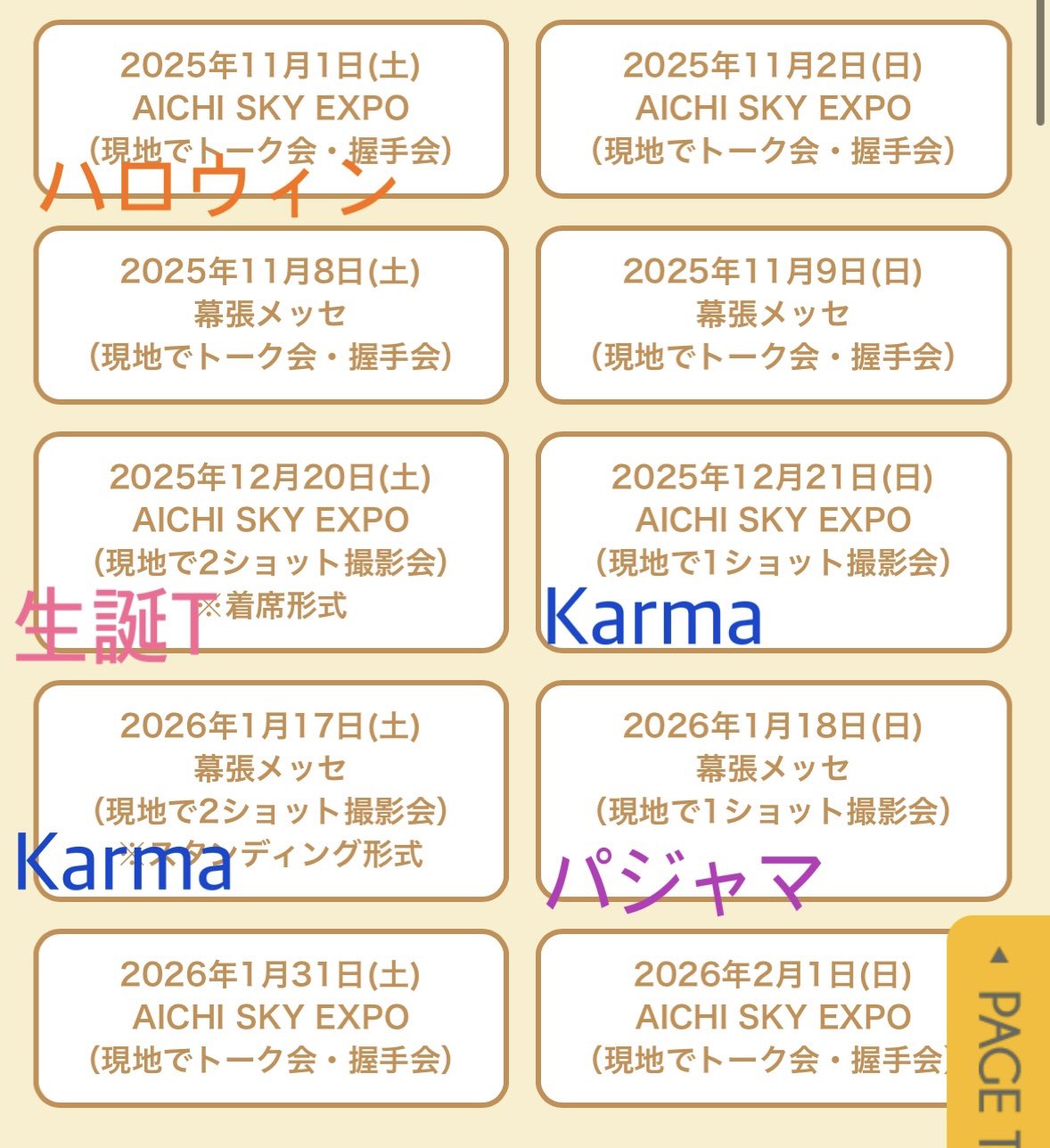Select the 2025年12月21日 1ショット撮影会 card
The height and width of the screenshot is (1148, 1050).
coord(773,540)
